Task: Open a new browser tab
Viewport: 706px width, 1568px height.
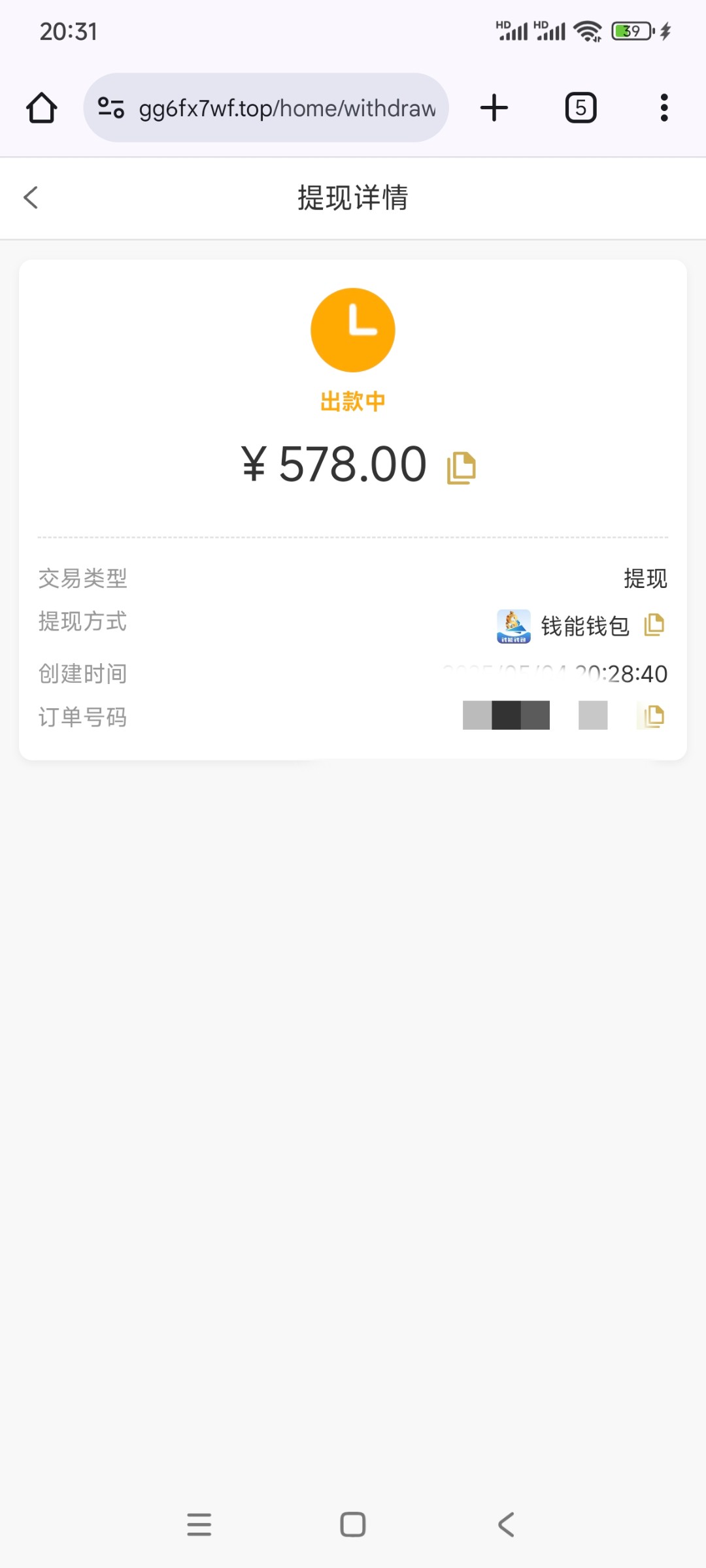Action: [x=494, y=108]
